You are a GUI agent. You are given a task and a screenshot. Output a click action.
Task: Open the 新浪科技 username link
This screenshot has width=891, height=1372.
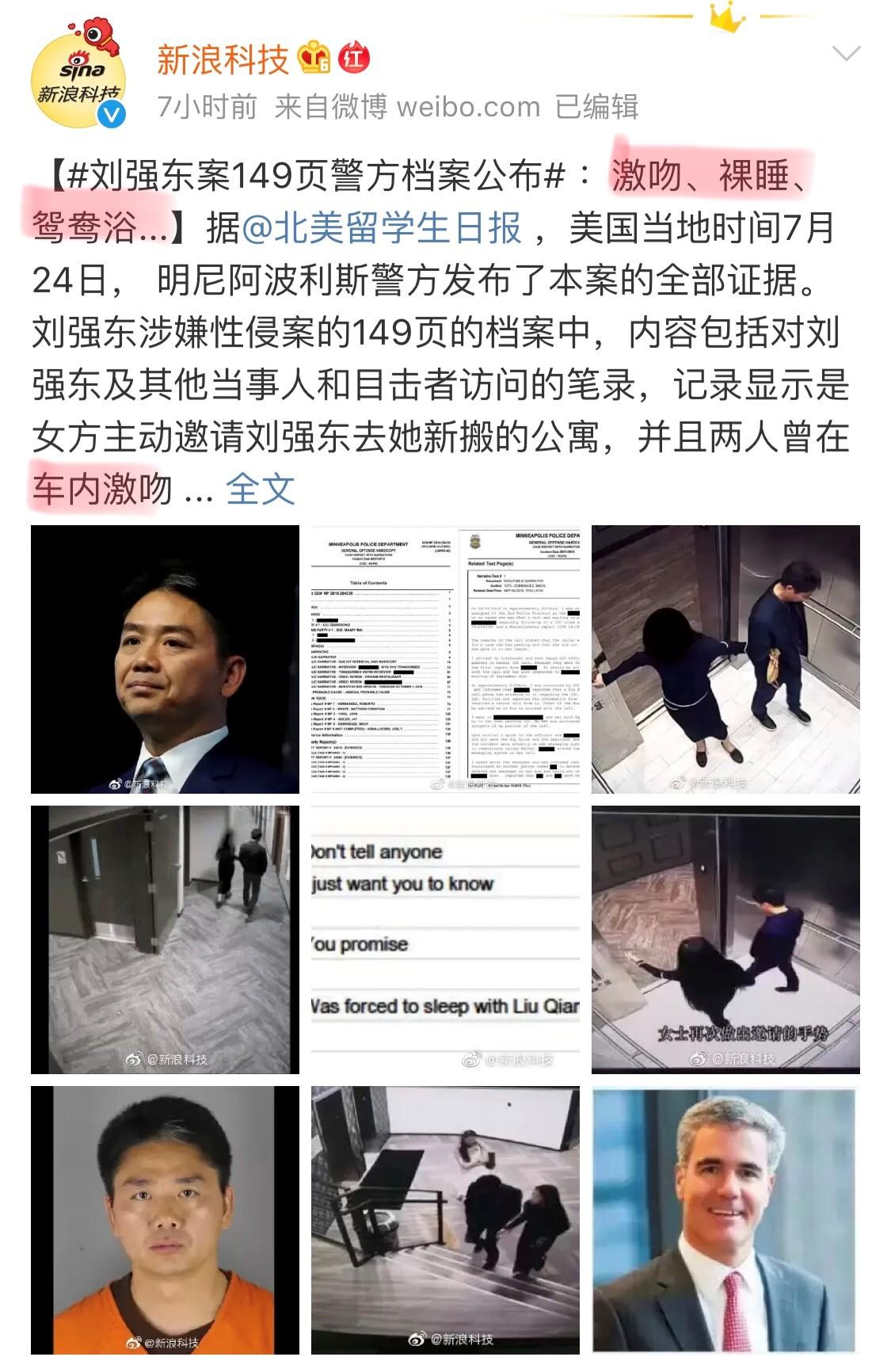tap(223, 60)
